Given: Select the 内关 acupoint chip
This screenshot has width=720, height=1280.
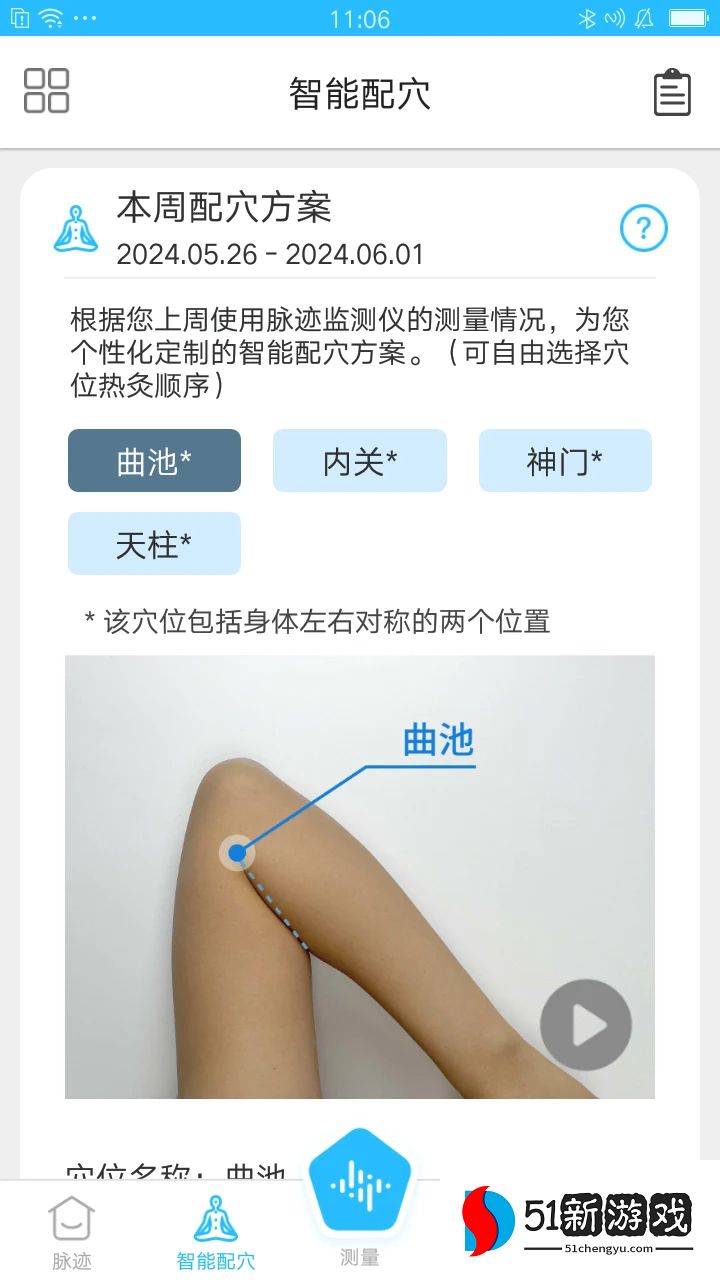Looking at the screenshot, I should point(360,461).
